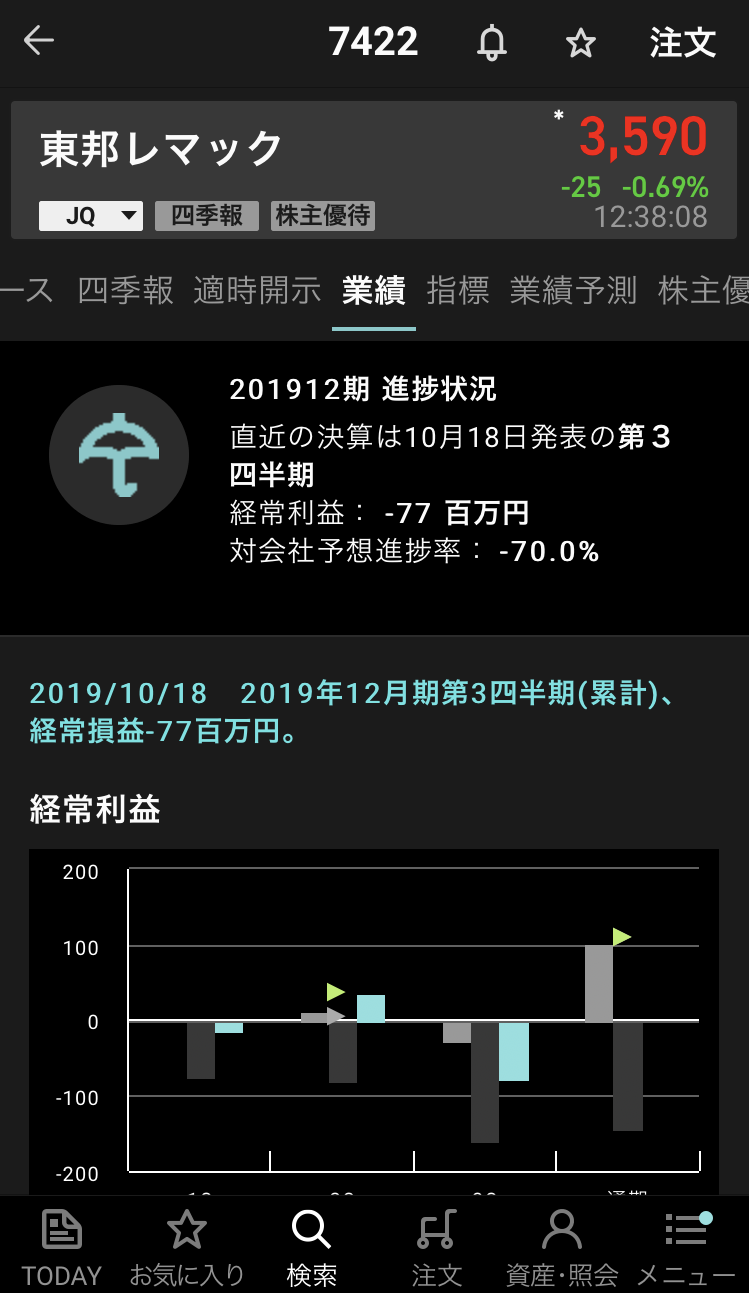Switch to the 業績予測 tab

coord(573,291)
